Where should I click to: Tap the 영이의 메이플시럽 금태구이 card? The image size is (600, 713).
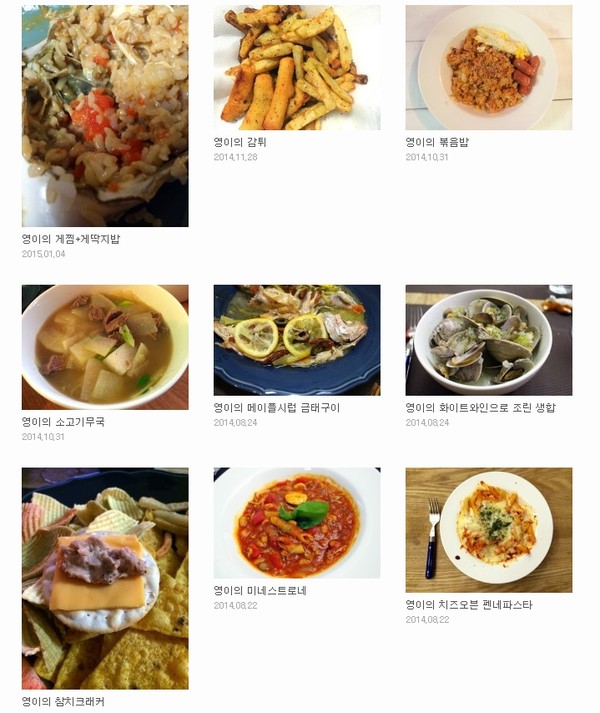pyautogui.click(x=296, y=340)
